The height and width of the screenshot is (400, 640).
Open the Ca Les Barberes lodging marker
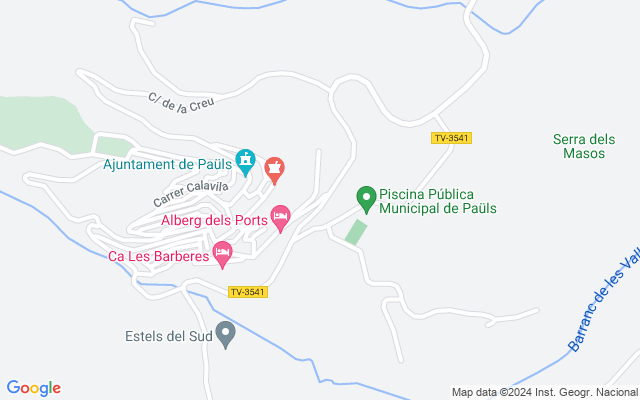[223, 254]
